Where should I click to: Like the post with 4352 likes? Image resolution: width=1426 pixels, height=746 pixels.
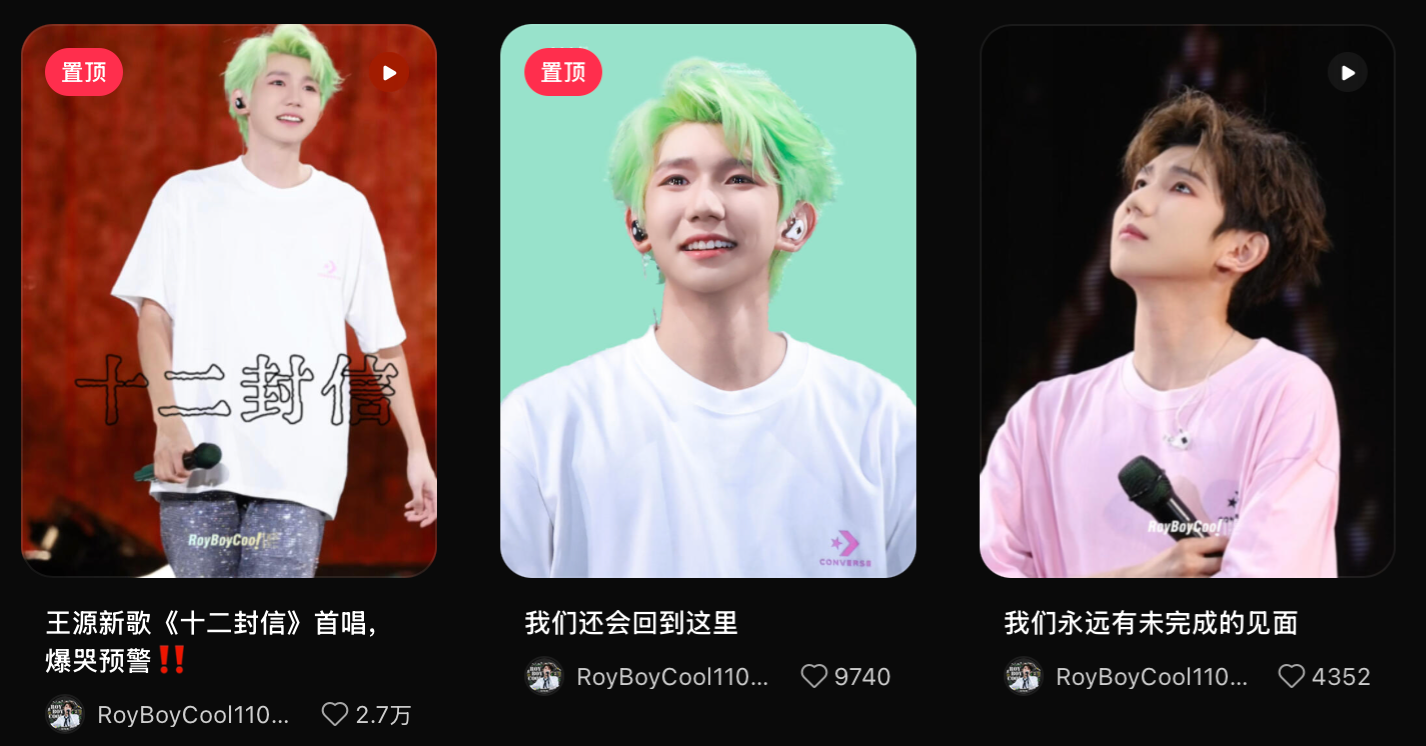[x=1292, y=677]
